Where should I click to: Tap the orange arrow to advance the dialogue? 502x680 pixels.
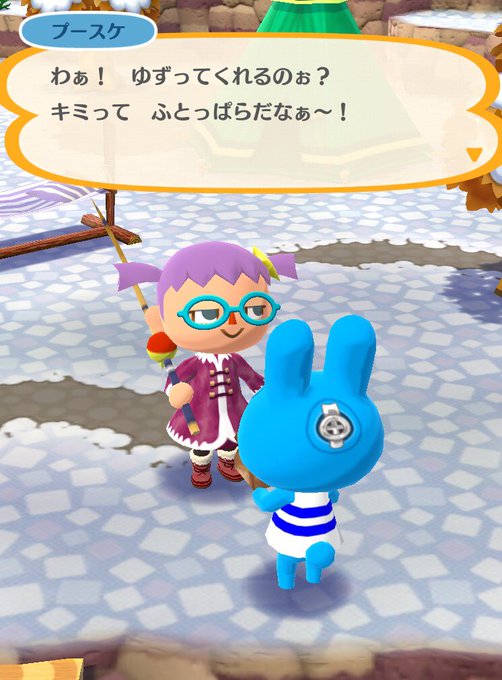(x=474, y=154)
